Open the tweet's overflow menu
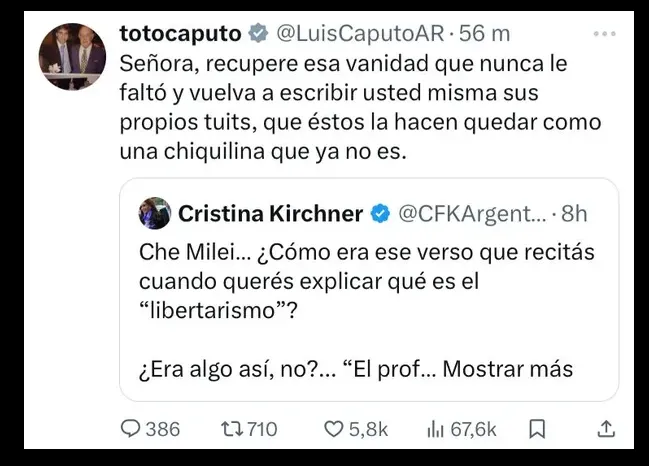This screenshot has width=649, height=466. pyautogui.click(x=605, y=34)
